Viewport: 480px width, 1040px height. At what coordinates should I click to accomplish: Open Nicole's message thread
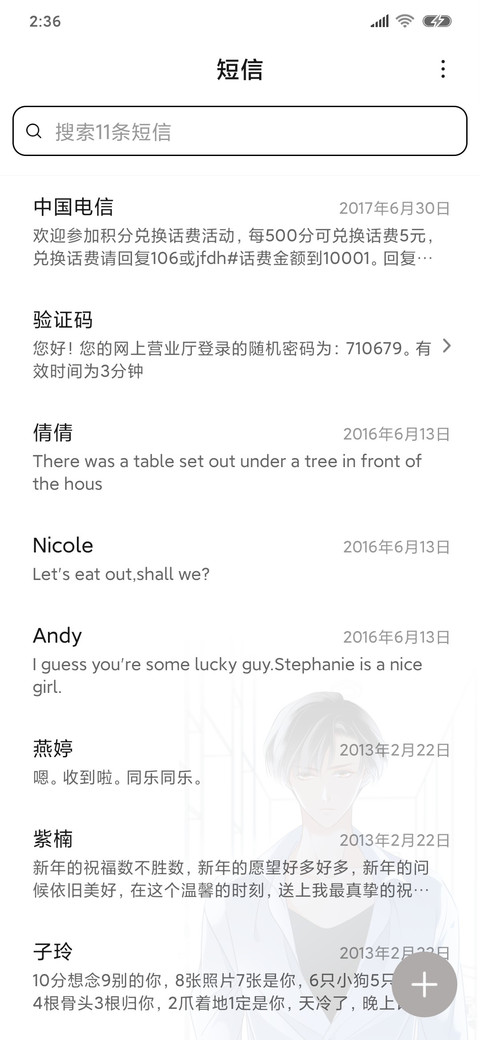coord(240,558)
